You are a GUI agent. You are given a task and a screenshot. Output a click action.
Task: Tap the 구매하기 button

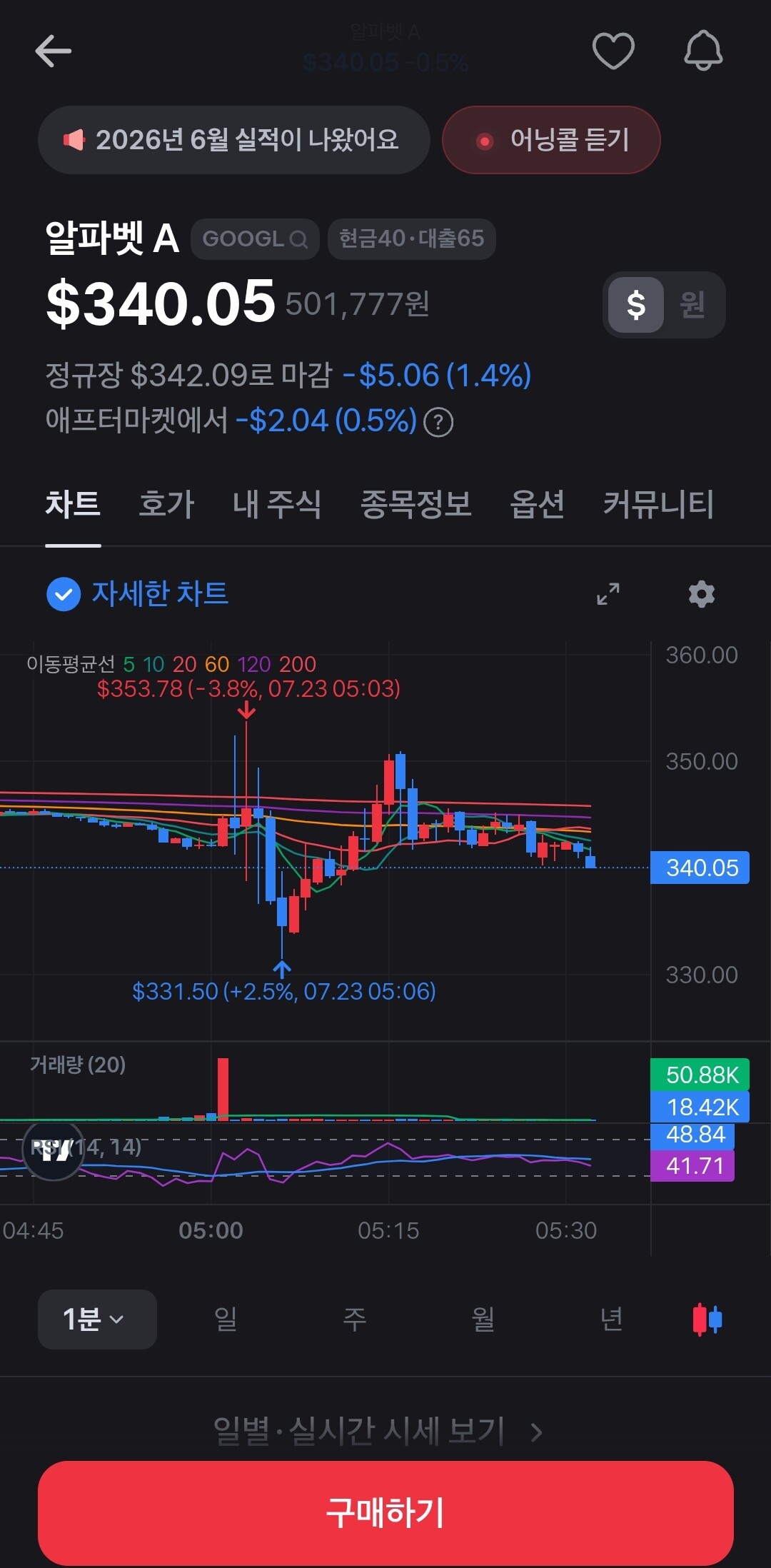(x=385, y=1512)
